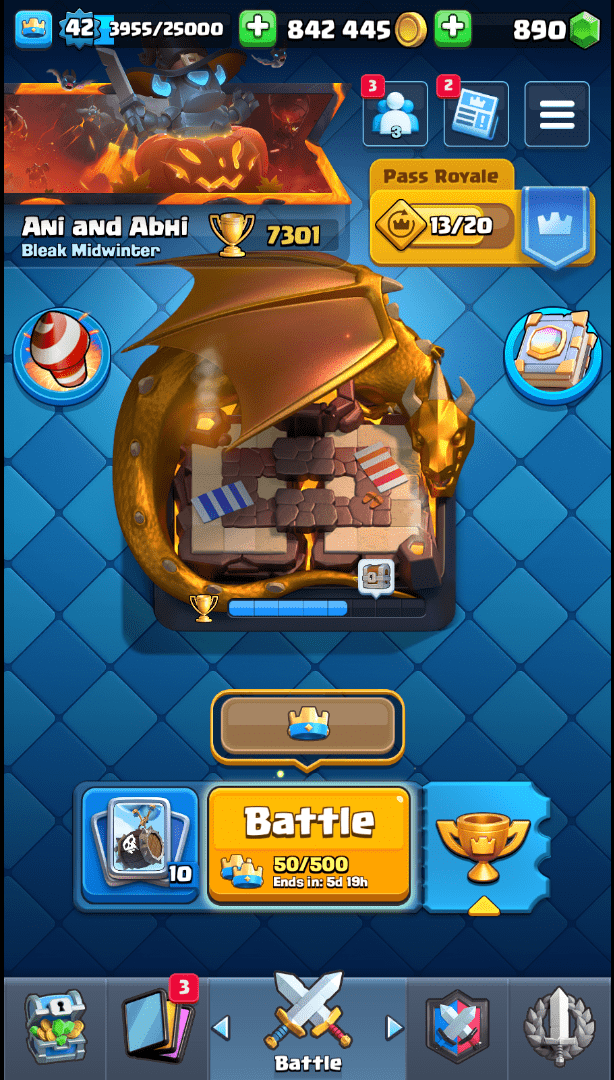Switch to the Events sword tab
This screenshot has height=1080, width=614.
[560, 1027]
